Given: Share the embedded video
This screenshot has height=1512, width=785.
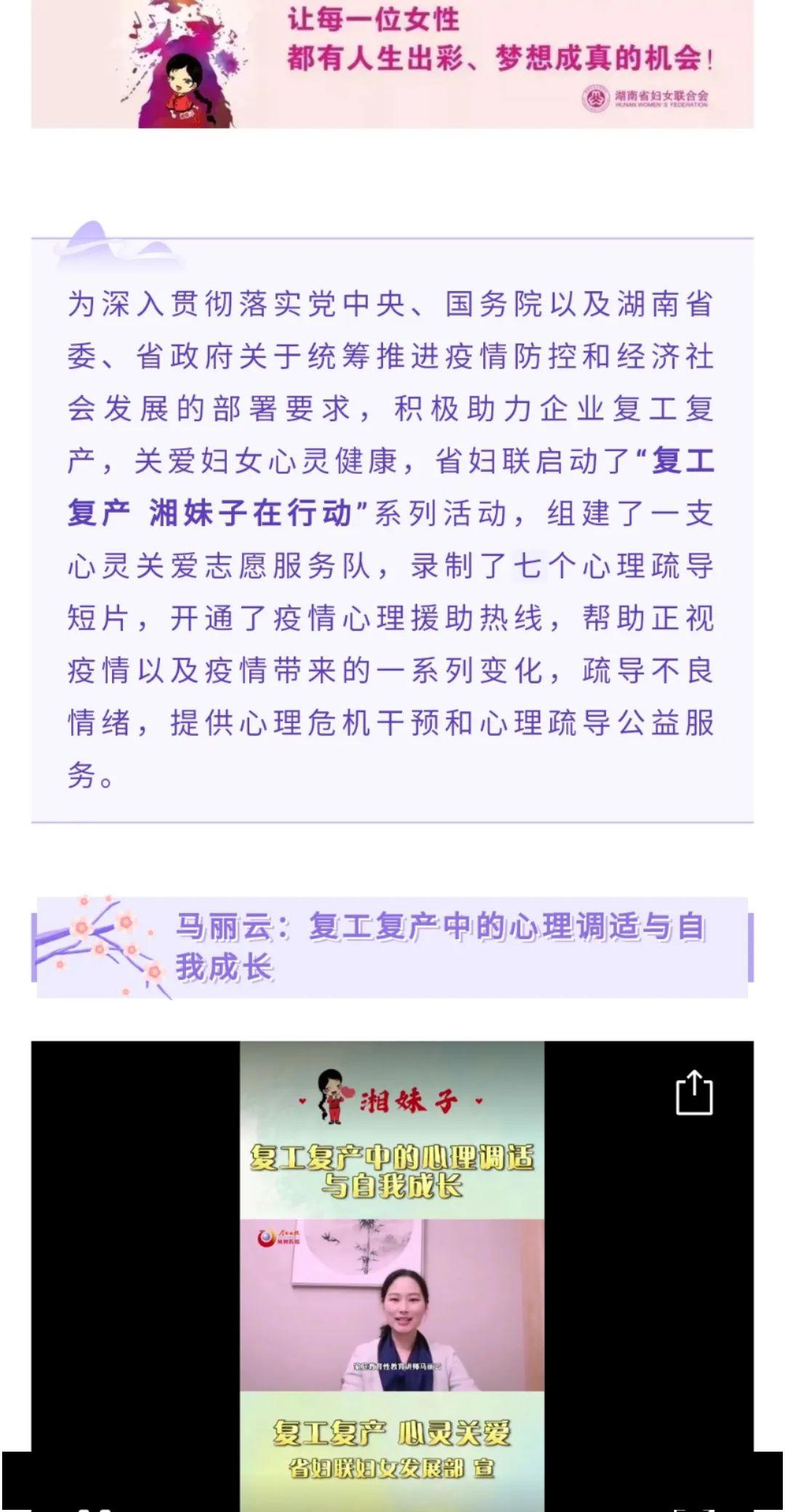Looking at the screenshot, I should point(693,1092).
